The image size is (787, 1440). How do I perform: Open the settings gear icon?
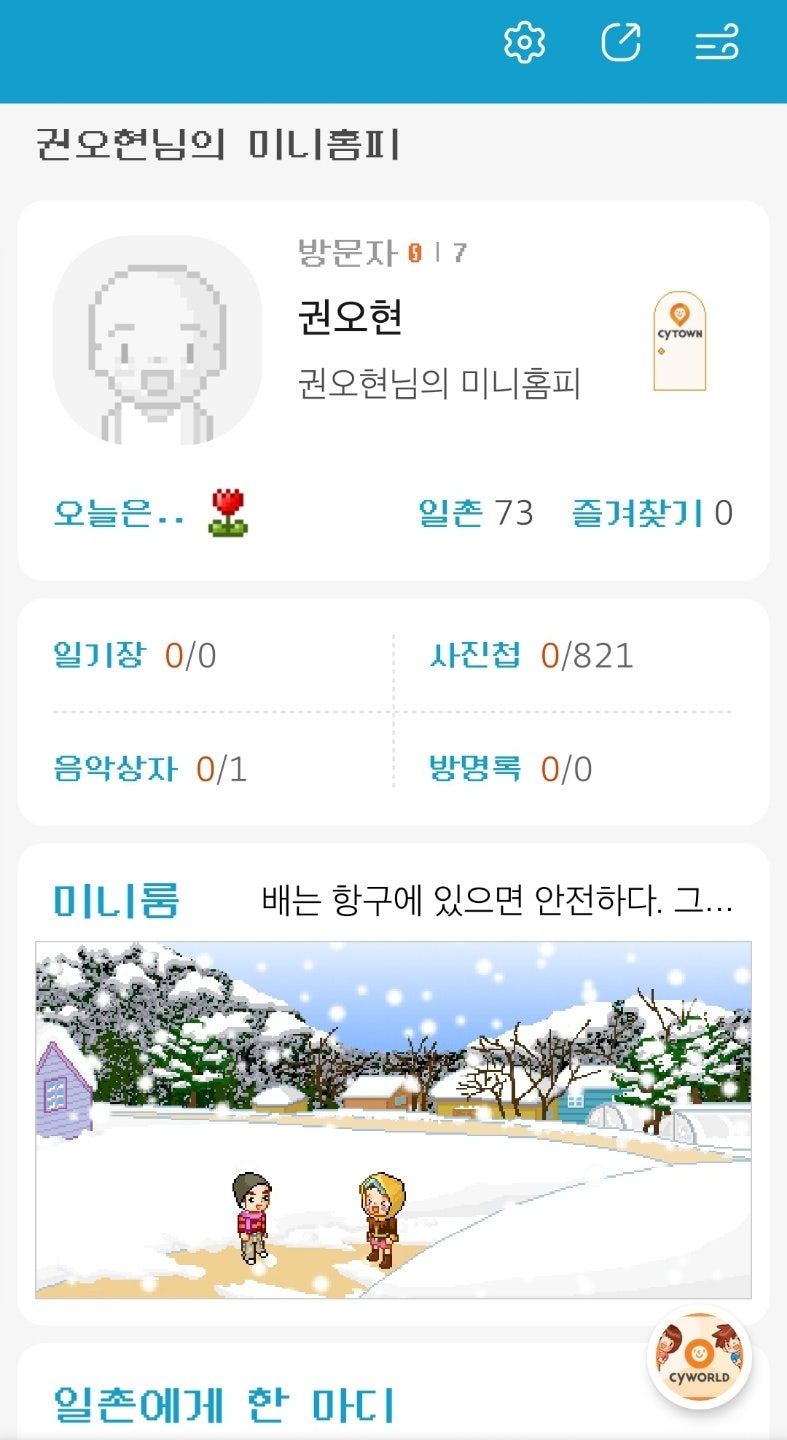point(524,41)
